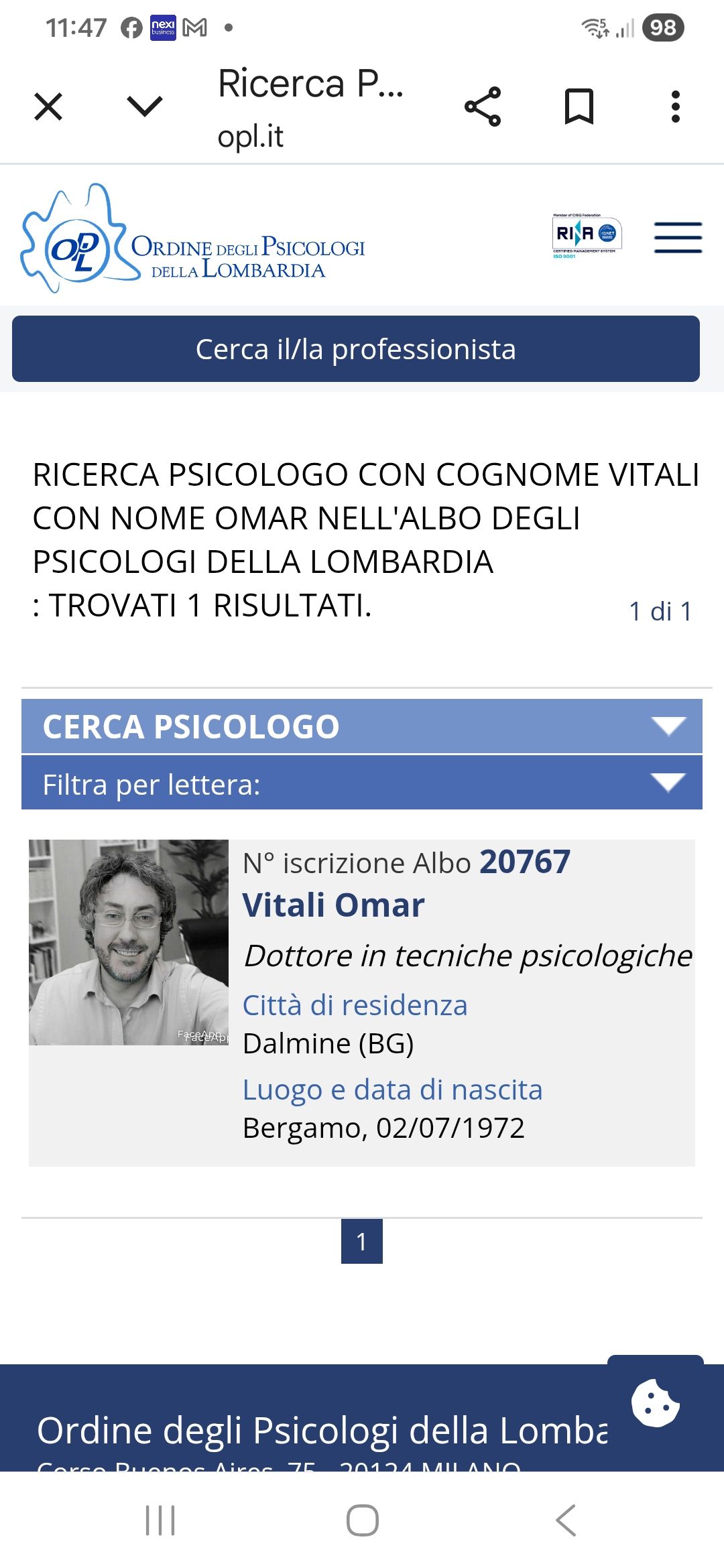Select page 1 in pagination

[362, 1242]
